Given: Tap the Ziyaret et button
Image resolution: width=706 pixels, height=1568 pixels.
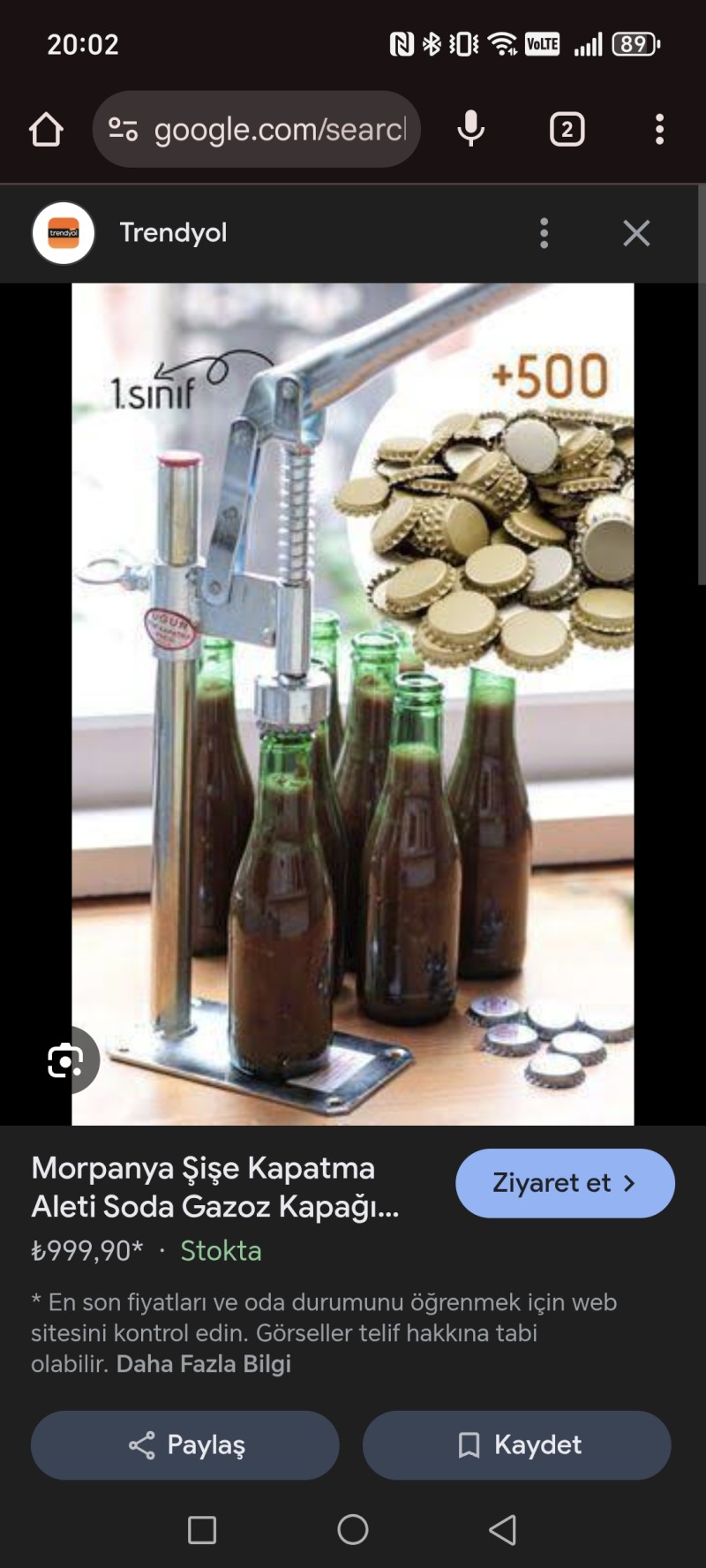Looking at the screenshot, I should (x=565, y=1183).
